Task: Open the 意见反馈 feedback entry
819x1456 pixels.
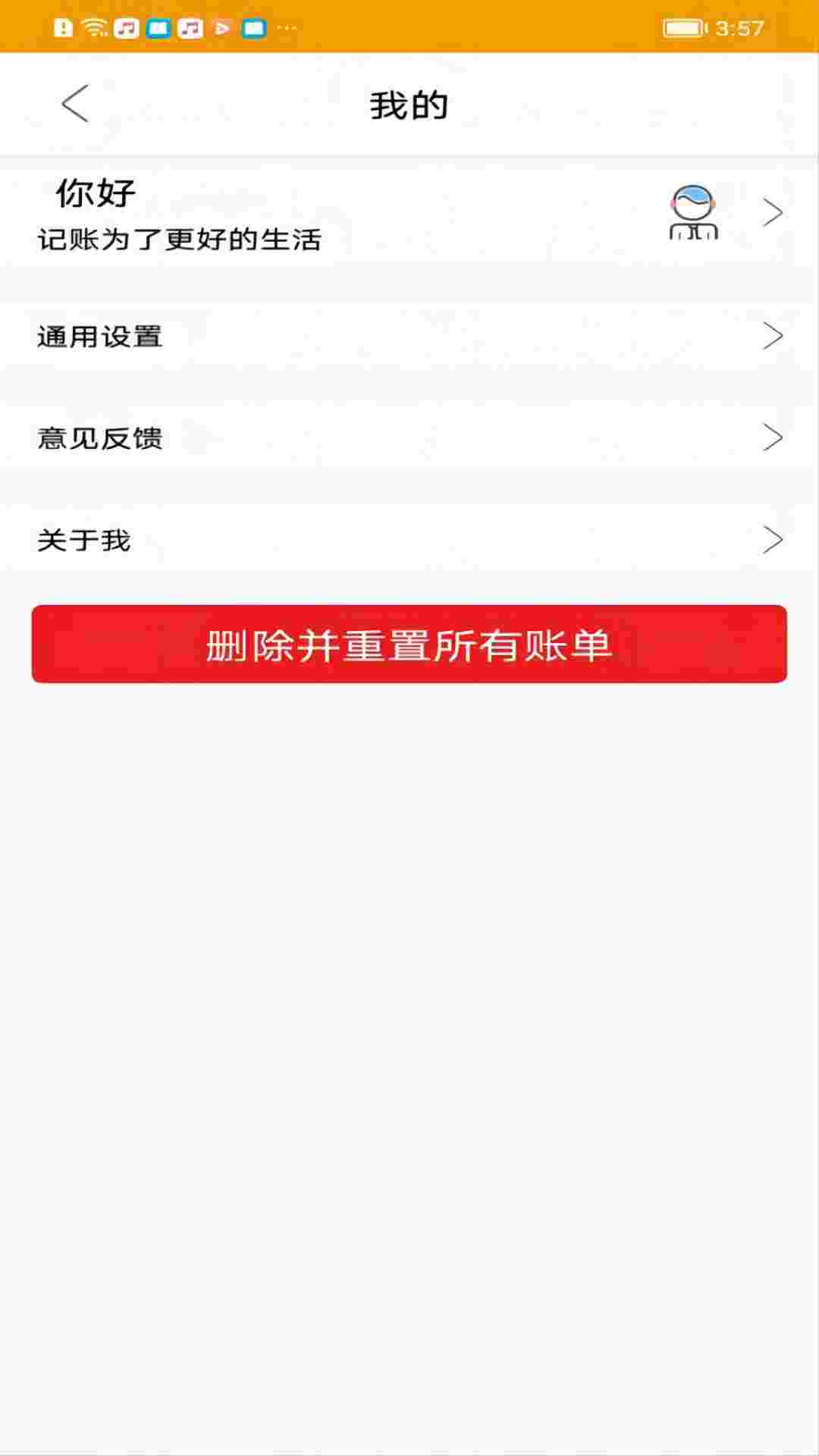Action: click(x=100, y=438)
